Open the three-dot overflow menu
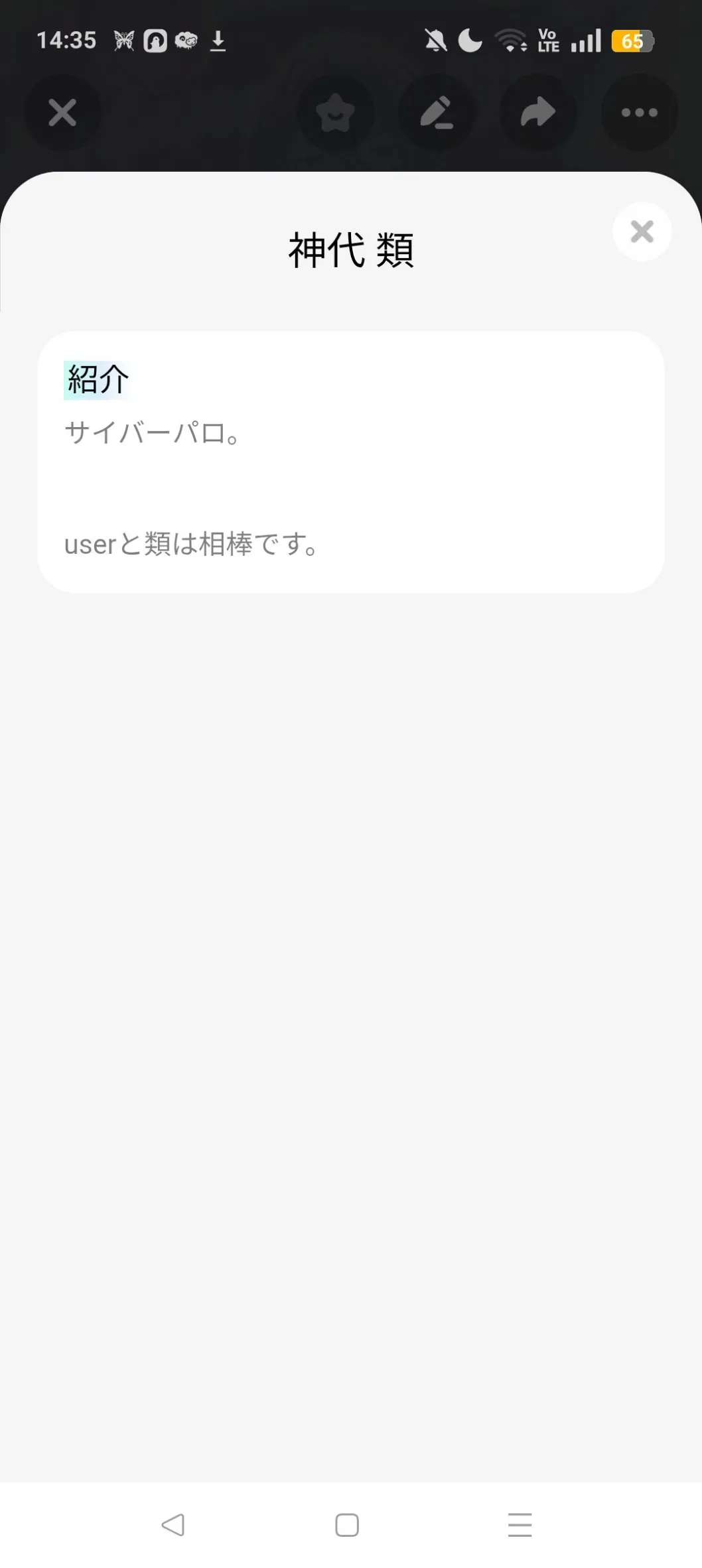702x1568 pixels. [x=639, y=113]
